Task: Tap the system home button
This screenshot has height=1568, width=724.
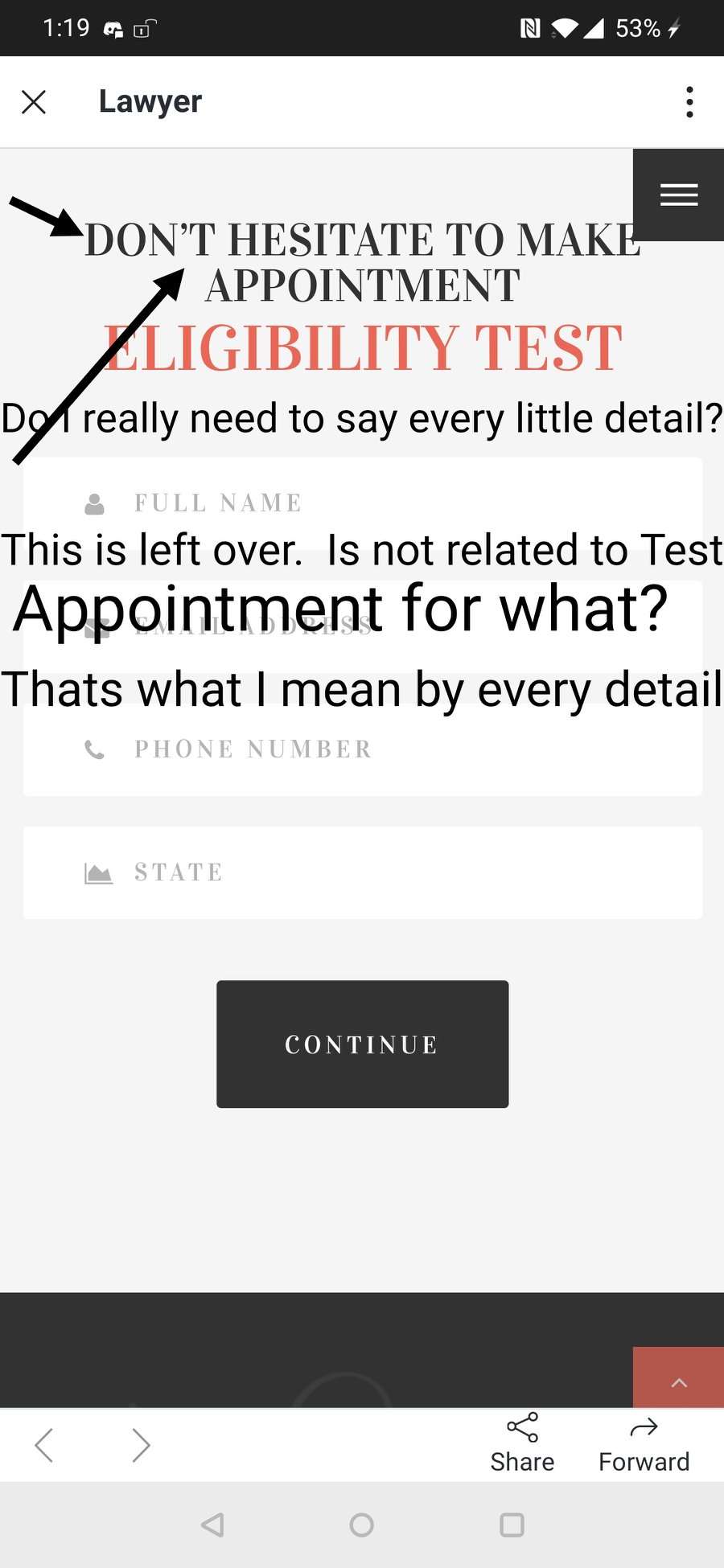Action: click(361, 1525)
